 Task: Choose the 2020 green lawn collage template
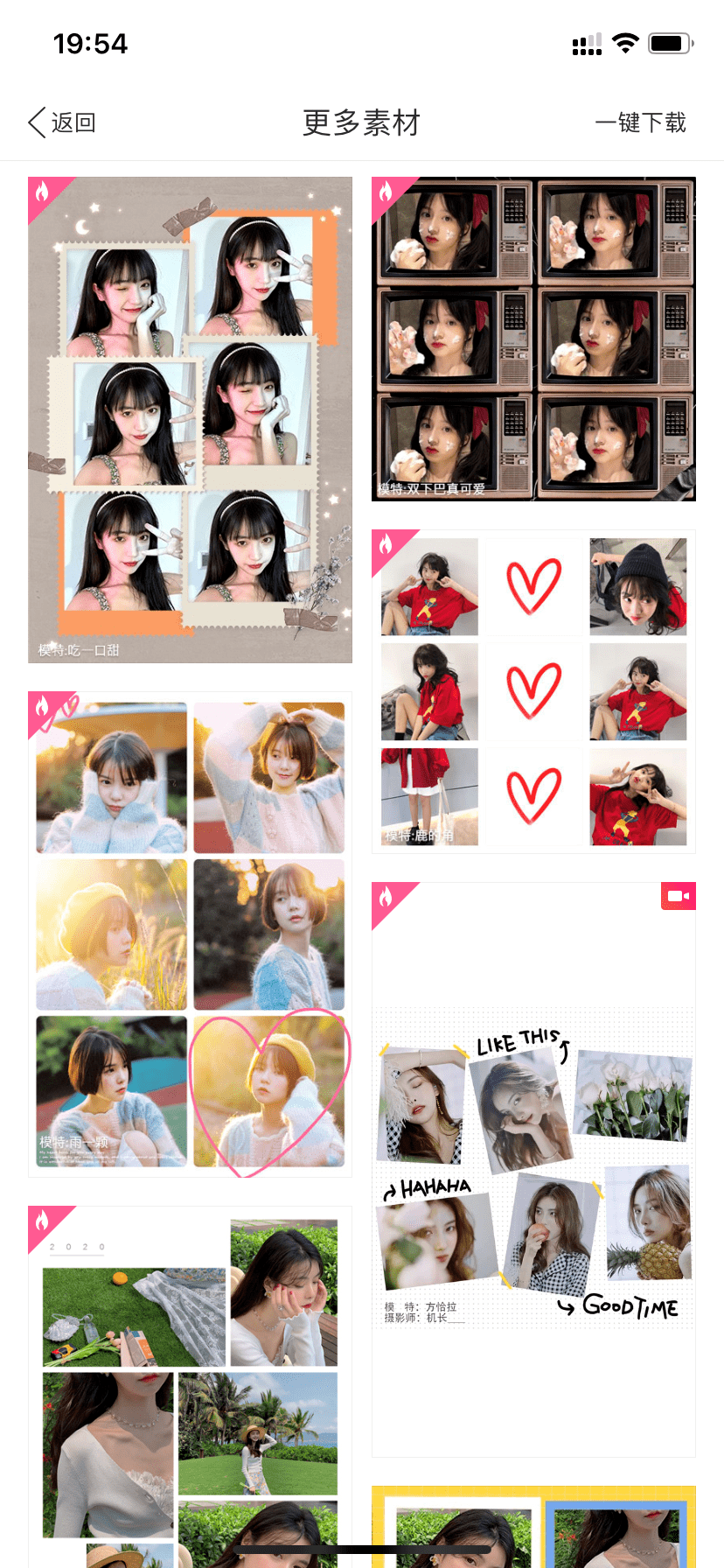point(190,1387)
